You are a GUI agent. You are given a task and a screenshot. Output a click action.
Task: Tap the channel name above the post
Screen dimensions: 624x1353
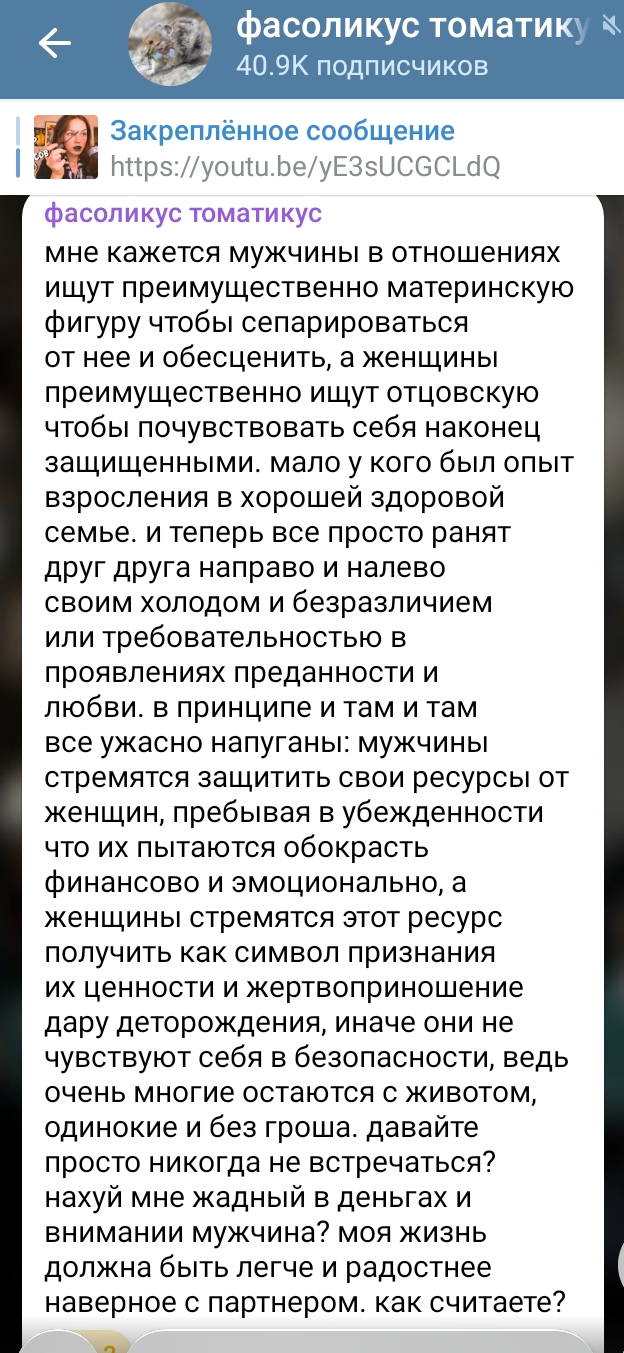(184, 214)
